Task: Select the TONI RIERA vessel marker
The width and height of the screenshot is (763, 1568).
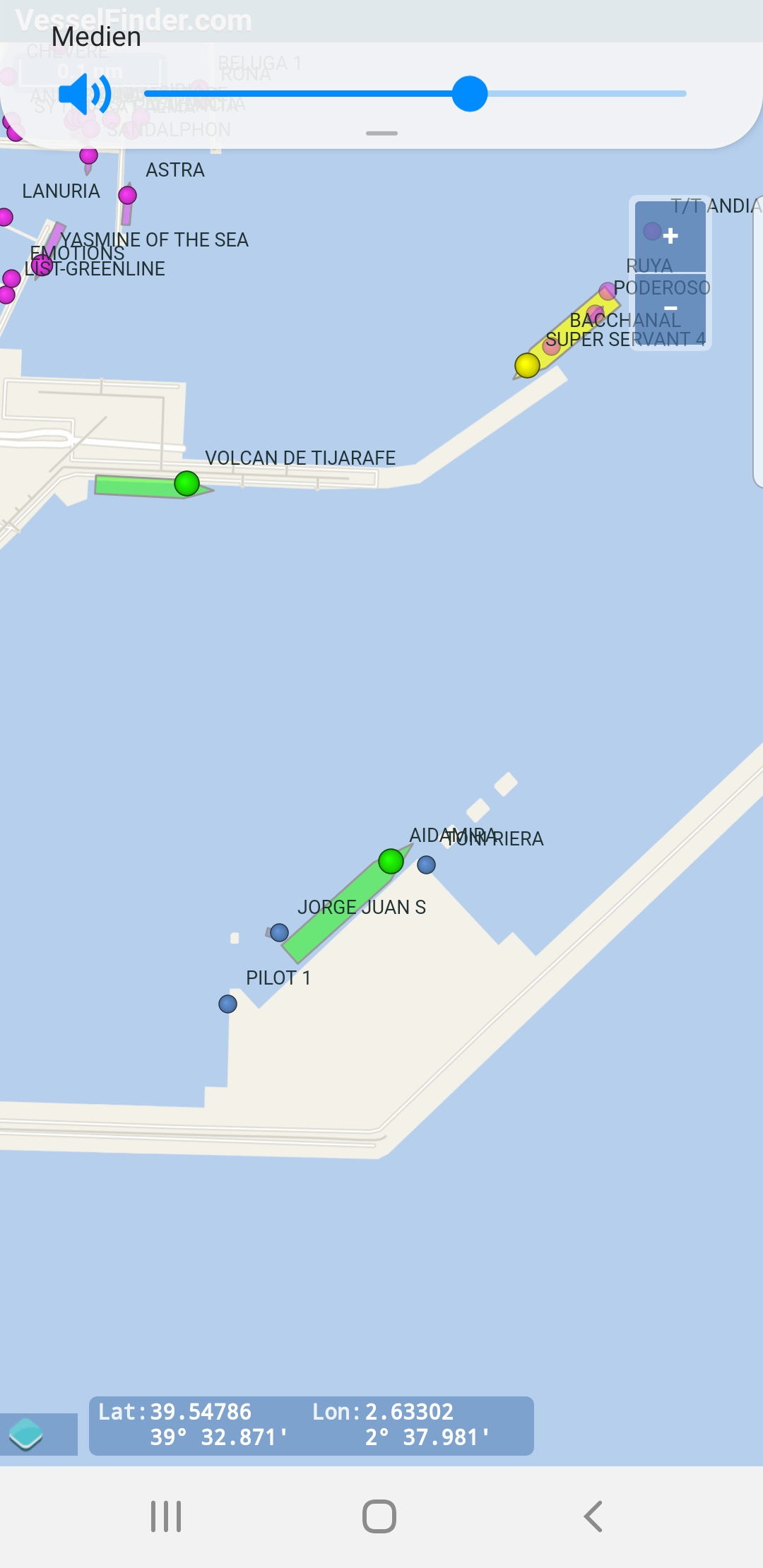Action: [426, 865]
